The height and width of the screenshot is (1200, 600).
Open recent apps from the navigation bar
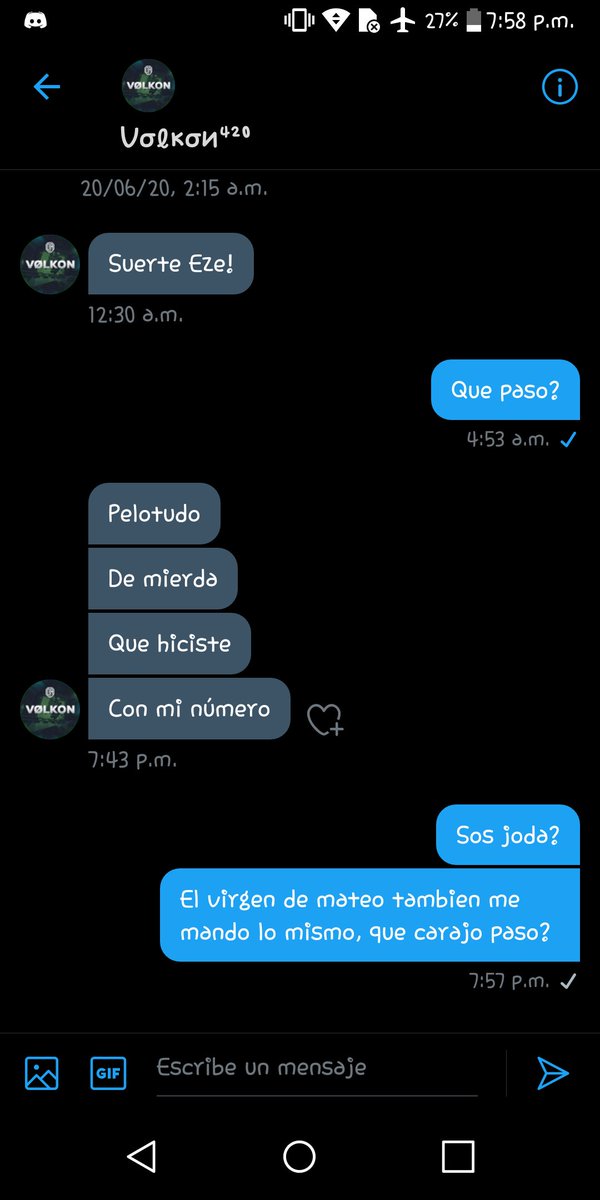point(457,1157)
